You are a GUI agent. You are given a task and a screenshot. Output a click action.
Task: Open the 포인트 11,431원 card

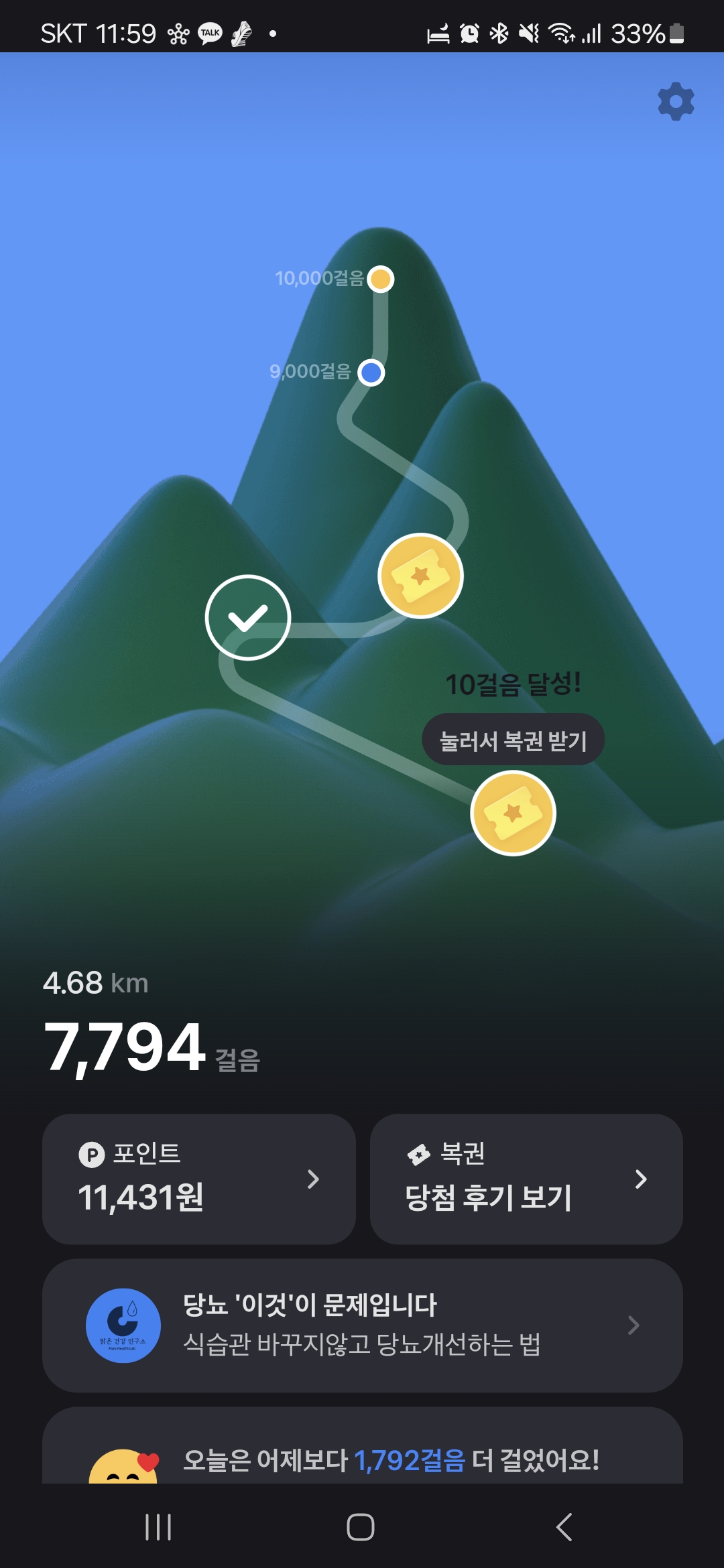[198, 1179]
